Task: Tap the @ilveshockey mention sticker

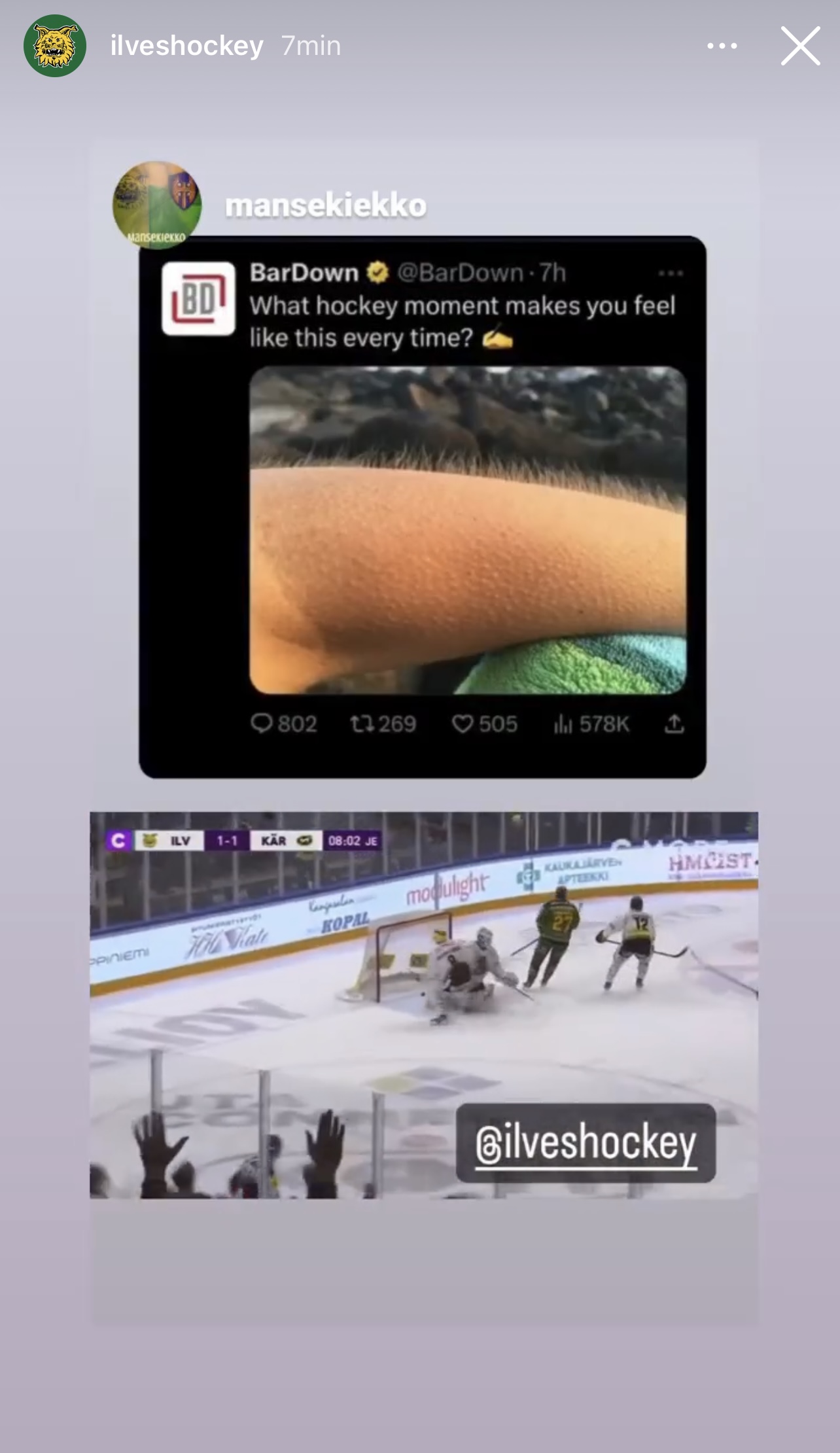Action: pyautogui.click(x=586, y=1143)
